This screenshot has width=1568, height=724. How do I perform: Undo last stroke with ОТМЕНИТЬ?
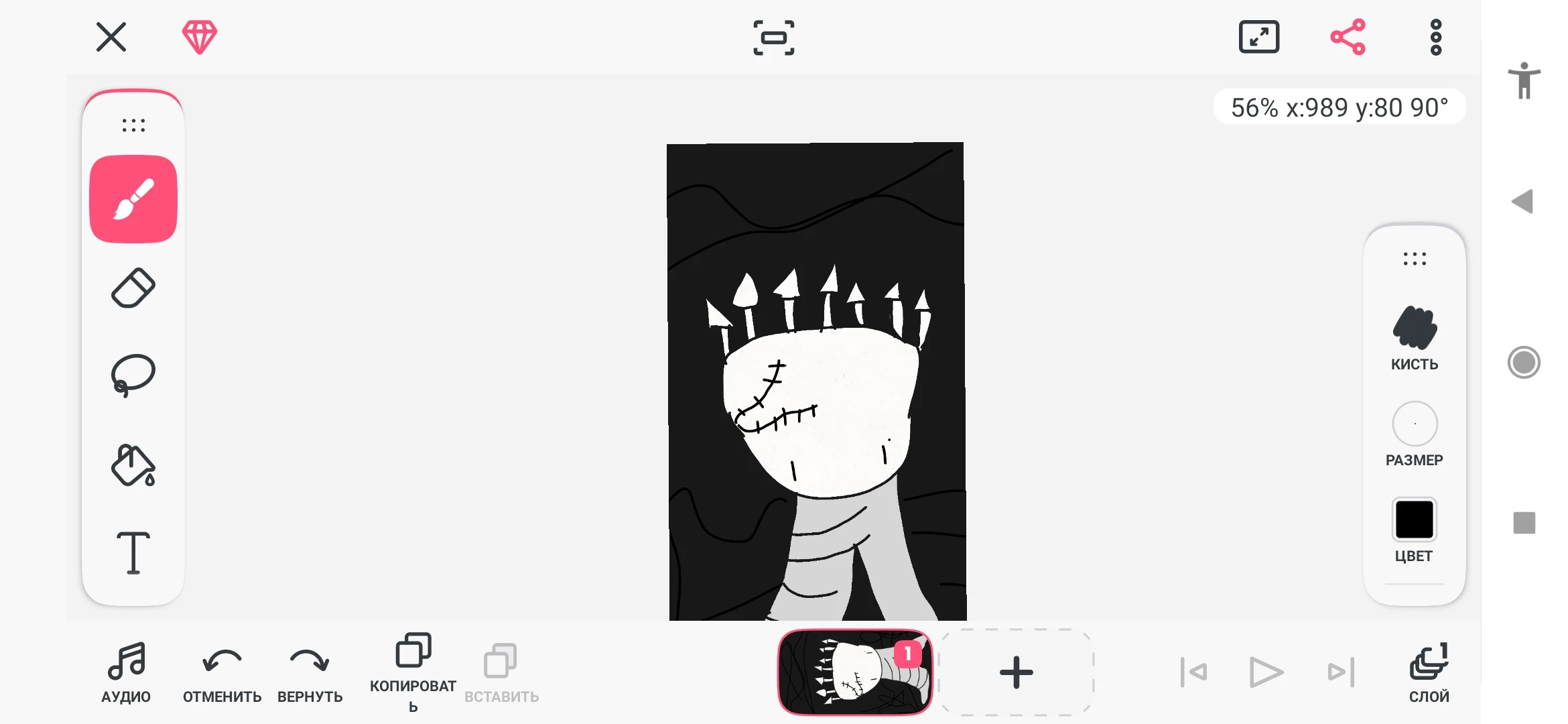point(222,672)
